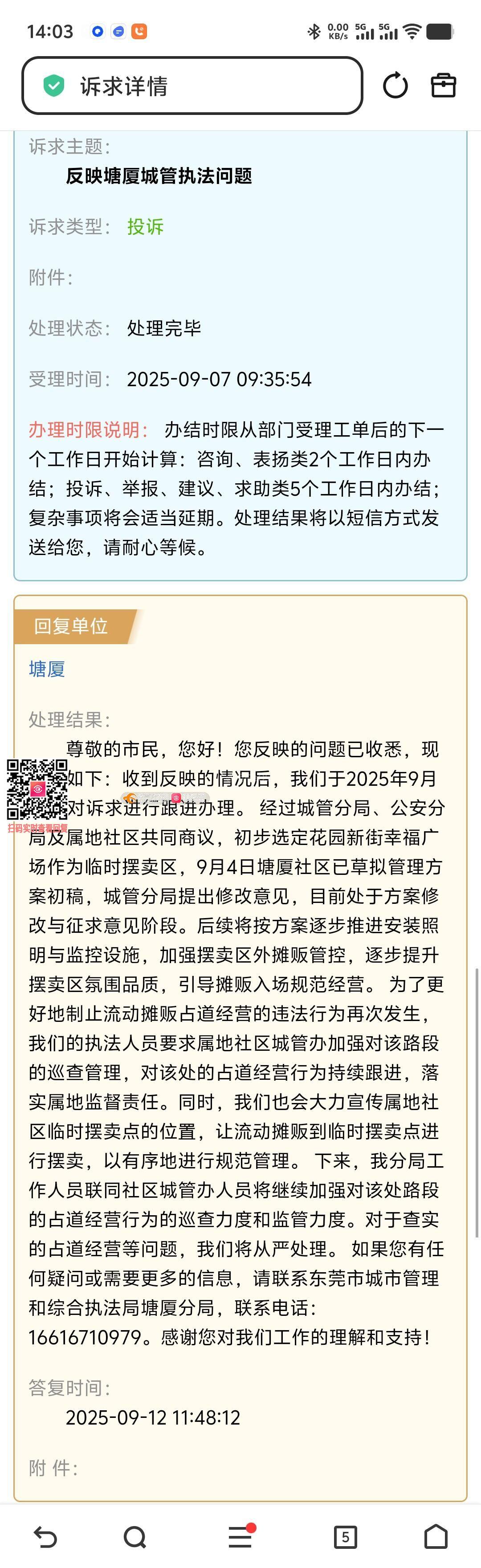View the 5 open tabs
The height and width of the screenshot is (1568, 481).
pos(345,1537)
